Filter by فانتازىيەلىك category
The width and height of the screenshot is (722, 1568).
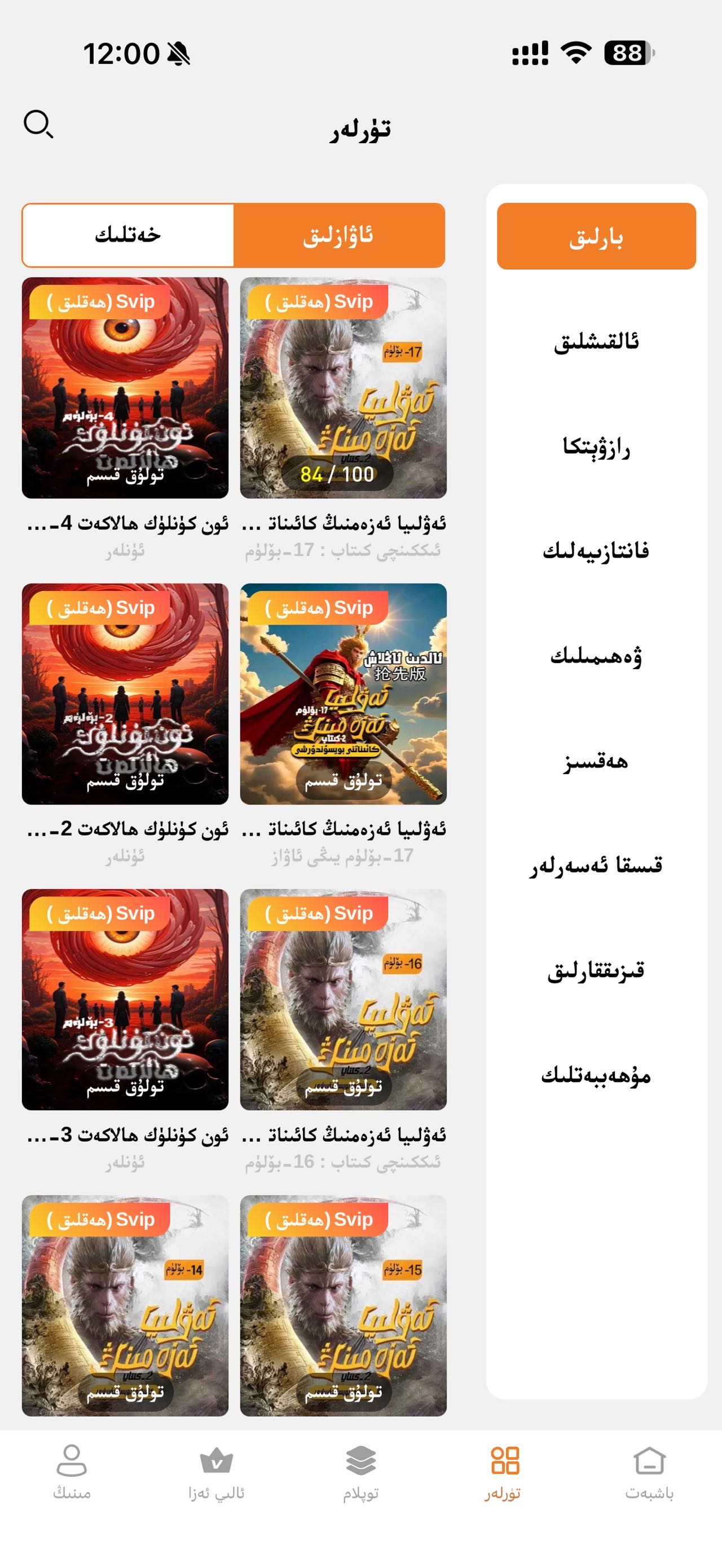coord(596,551)
